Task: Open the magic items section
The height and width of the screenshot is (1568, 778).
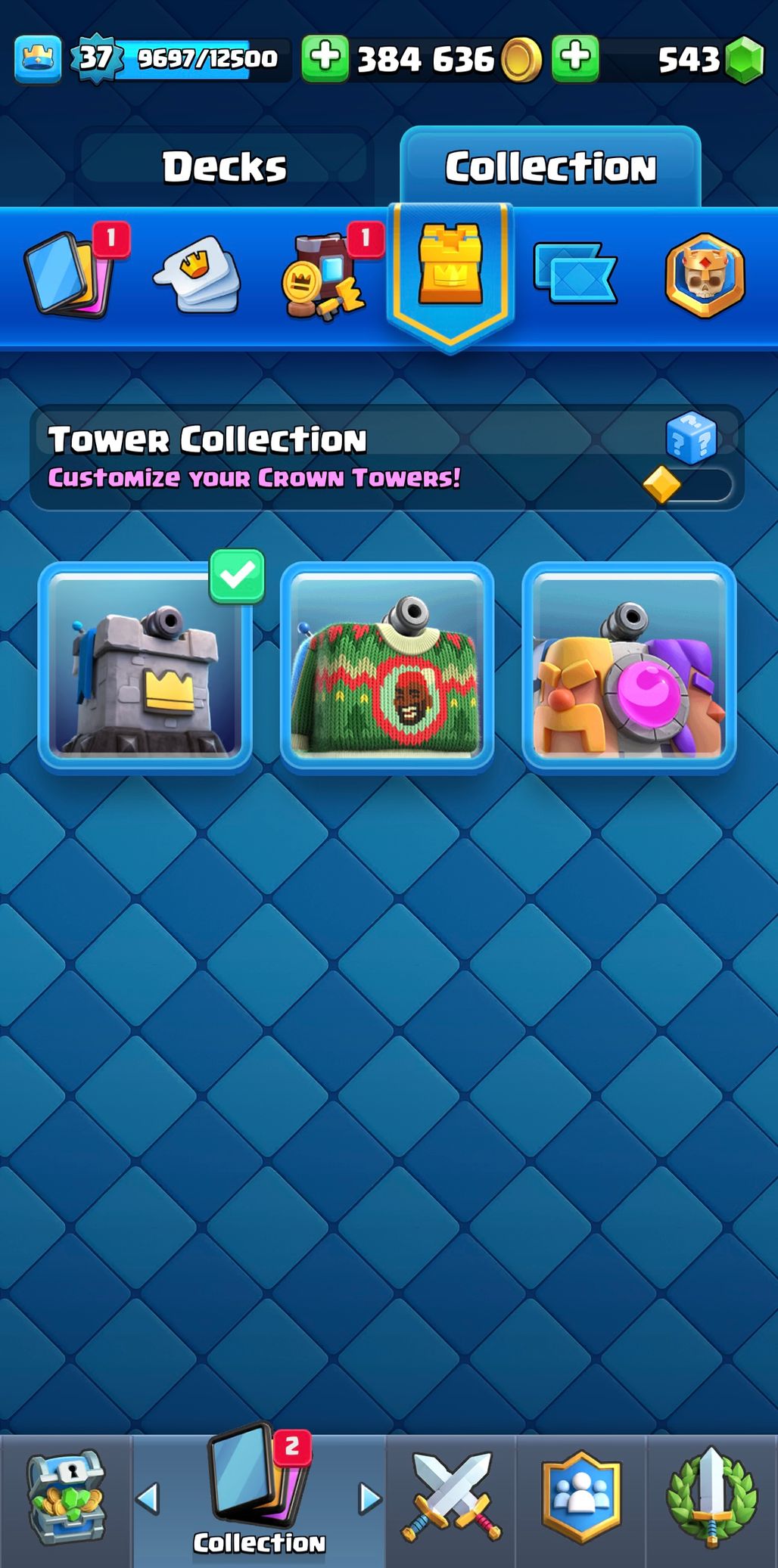Action: pyautogui.click(x=324, y=275)
